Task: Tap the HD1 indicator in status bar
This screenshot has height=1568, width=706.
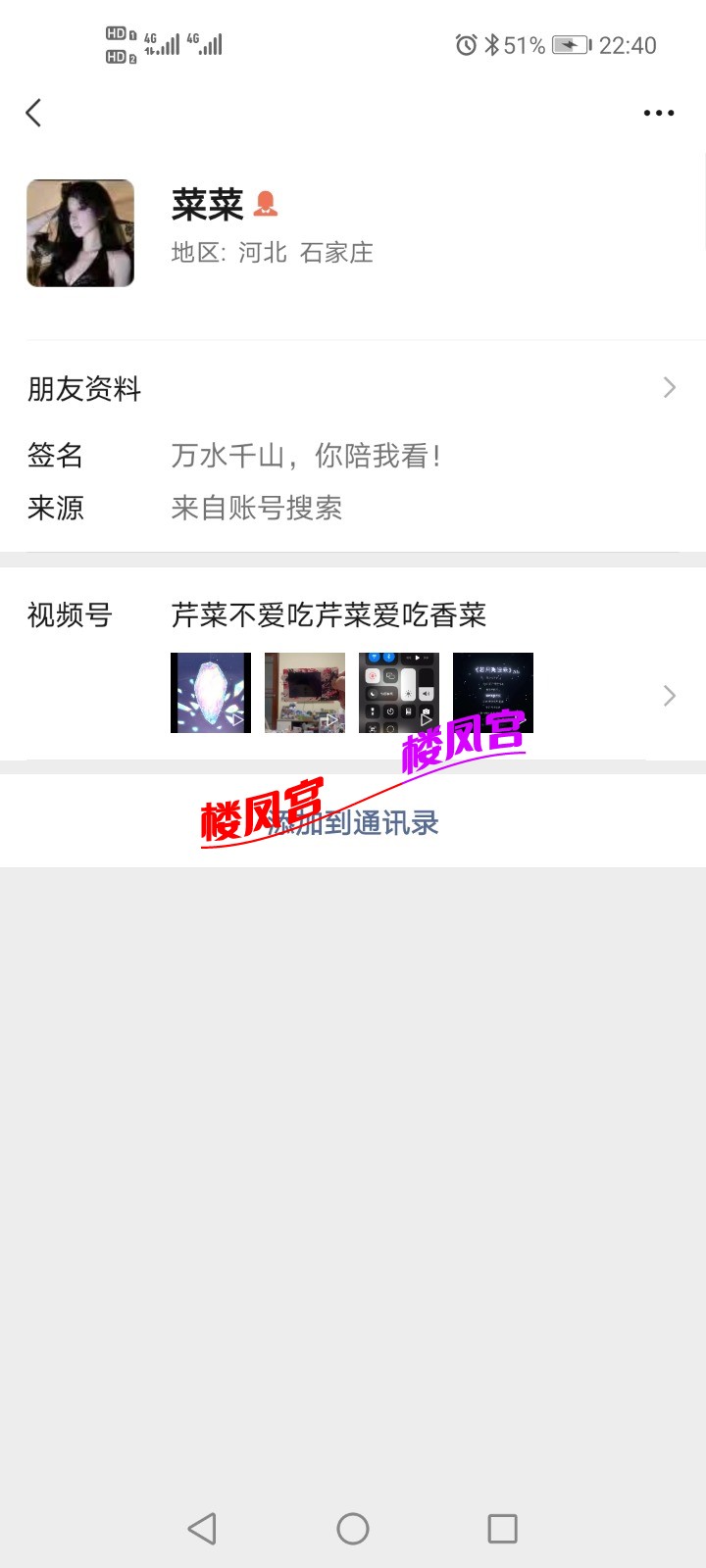Action: coord(114,33)
